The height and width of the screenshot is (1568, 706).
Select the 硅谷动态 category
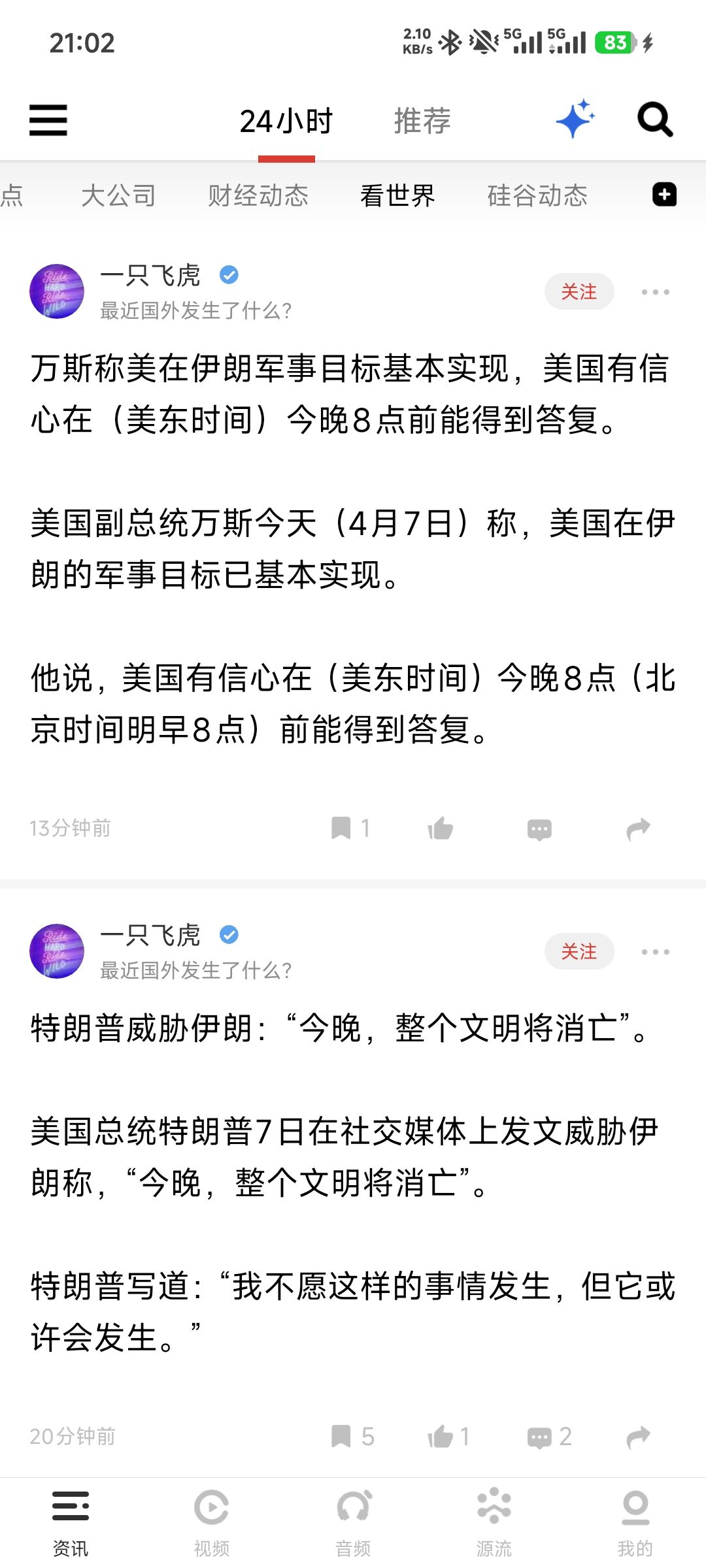click(537, 195)
